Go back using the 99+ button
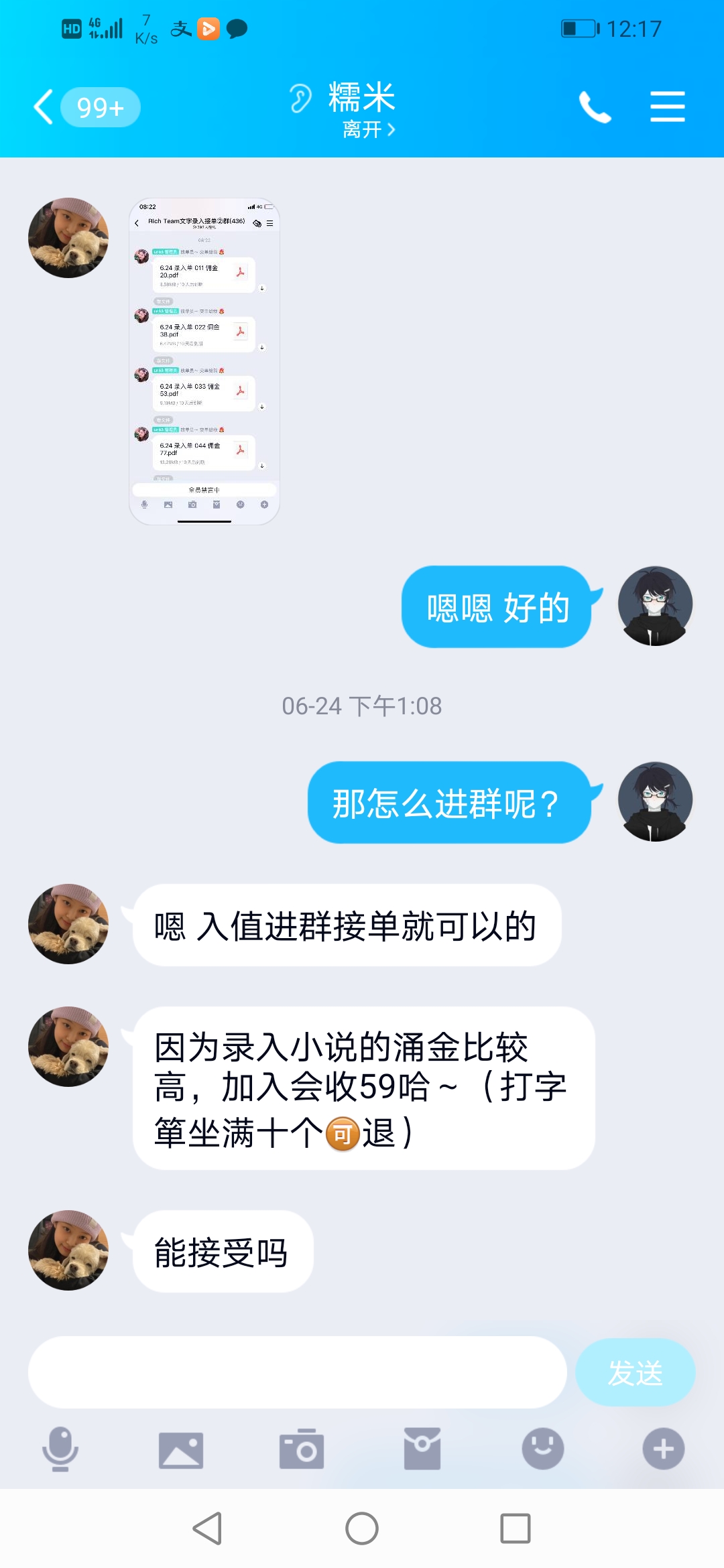The height and width of the screenshot is (1568, 724). click(99, 106)
